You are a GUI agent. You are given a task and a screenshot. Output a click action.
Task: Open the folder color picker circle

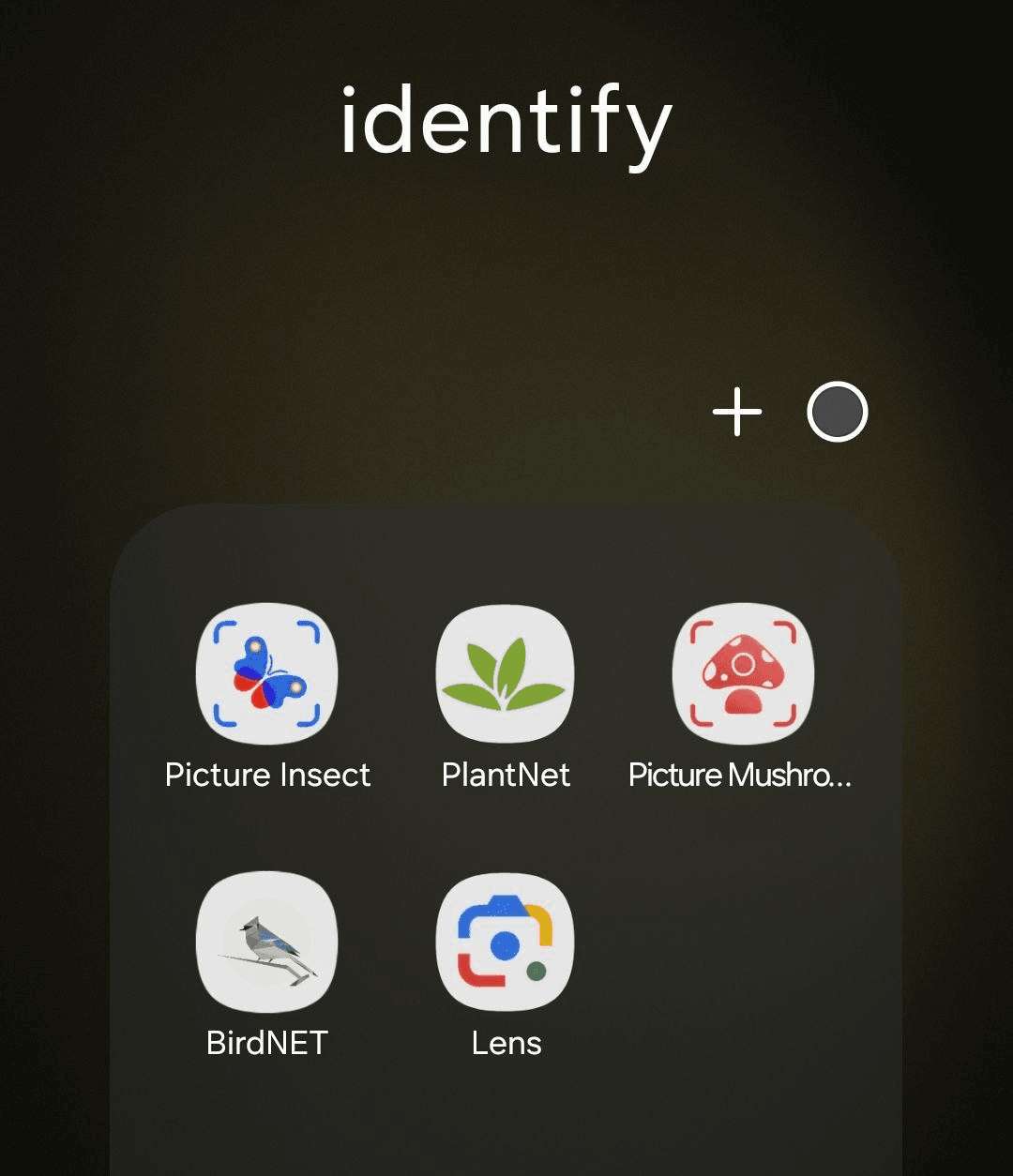click(x=838, y=411)
